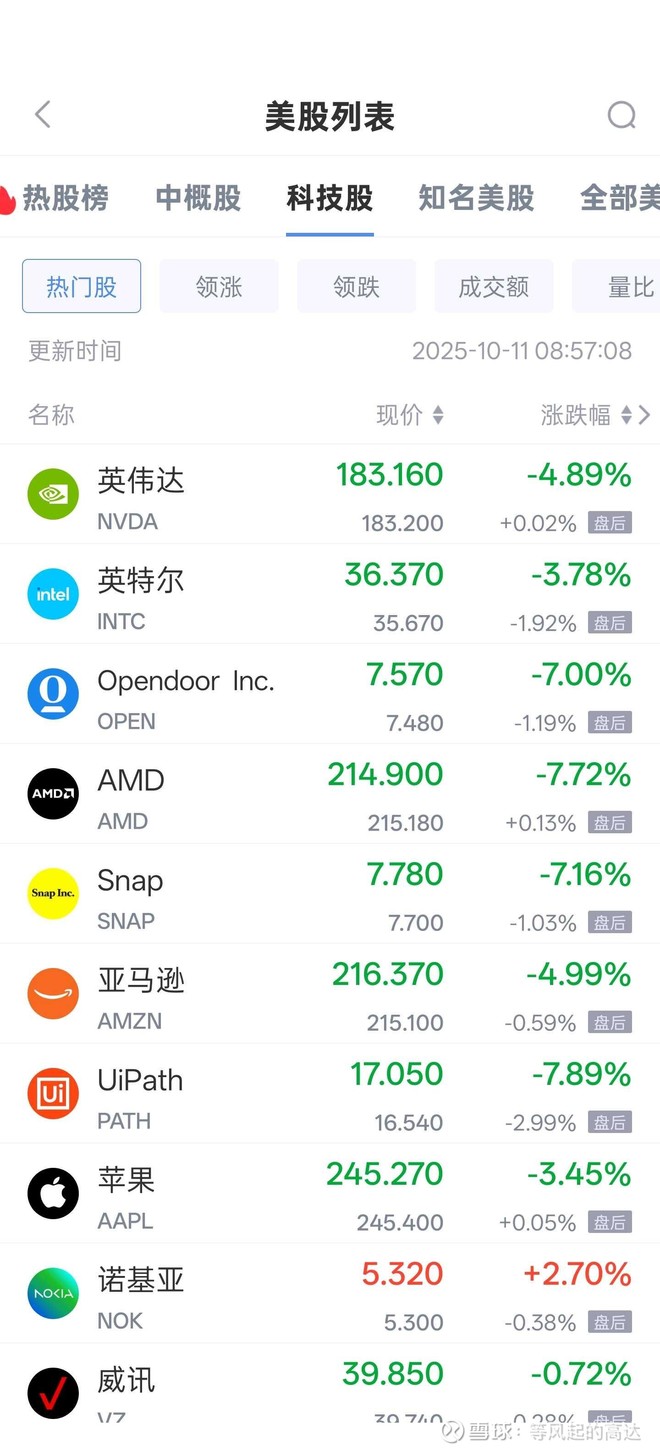This screenshot has width=660, height=1452.
Task: Select the 知名美股 tab
Action: click(476, 198)
